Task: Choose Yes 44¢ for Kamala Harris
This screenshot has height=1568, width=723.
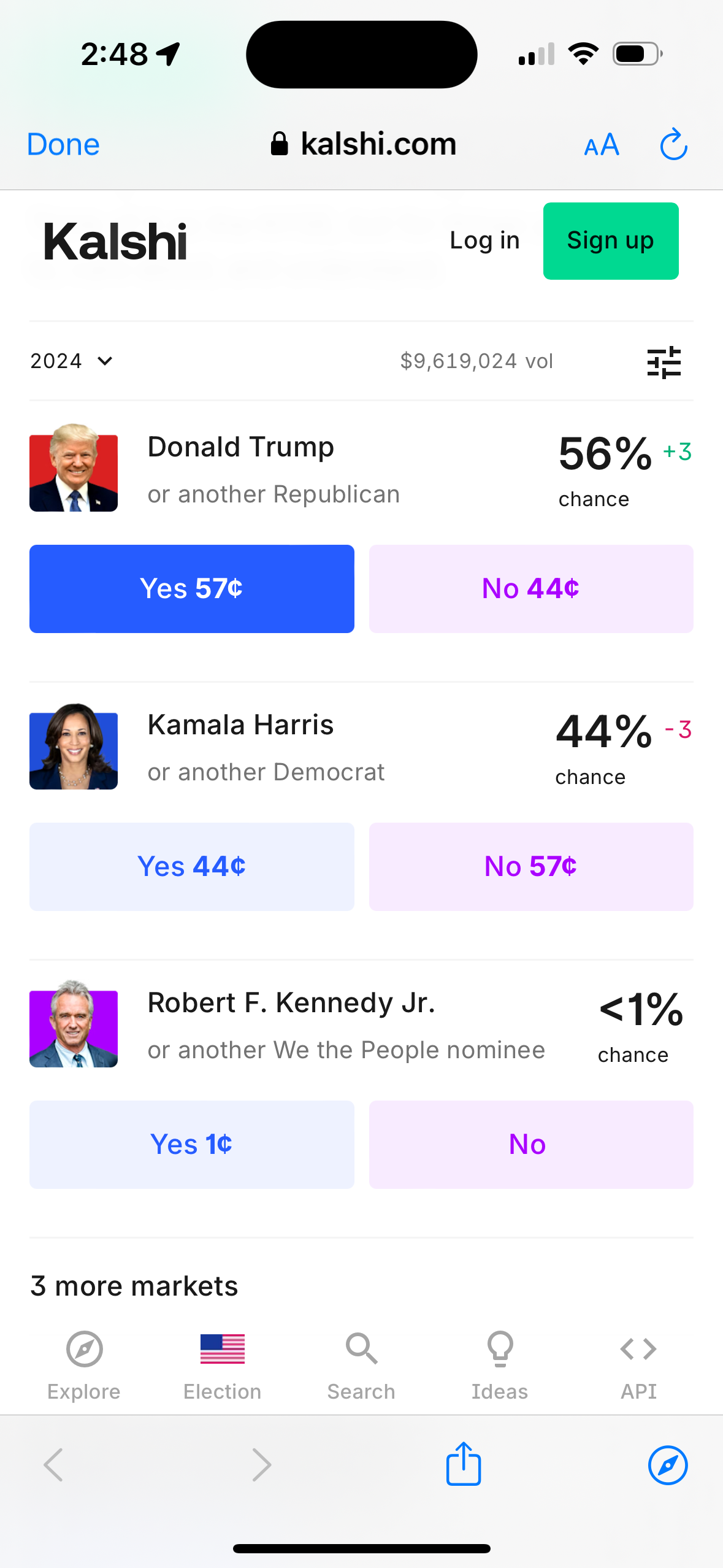Action: (192, 867)
